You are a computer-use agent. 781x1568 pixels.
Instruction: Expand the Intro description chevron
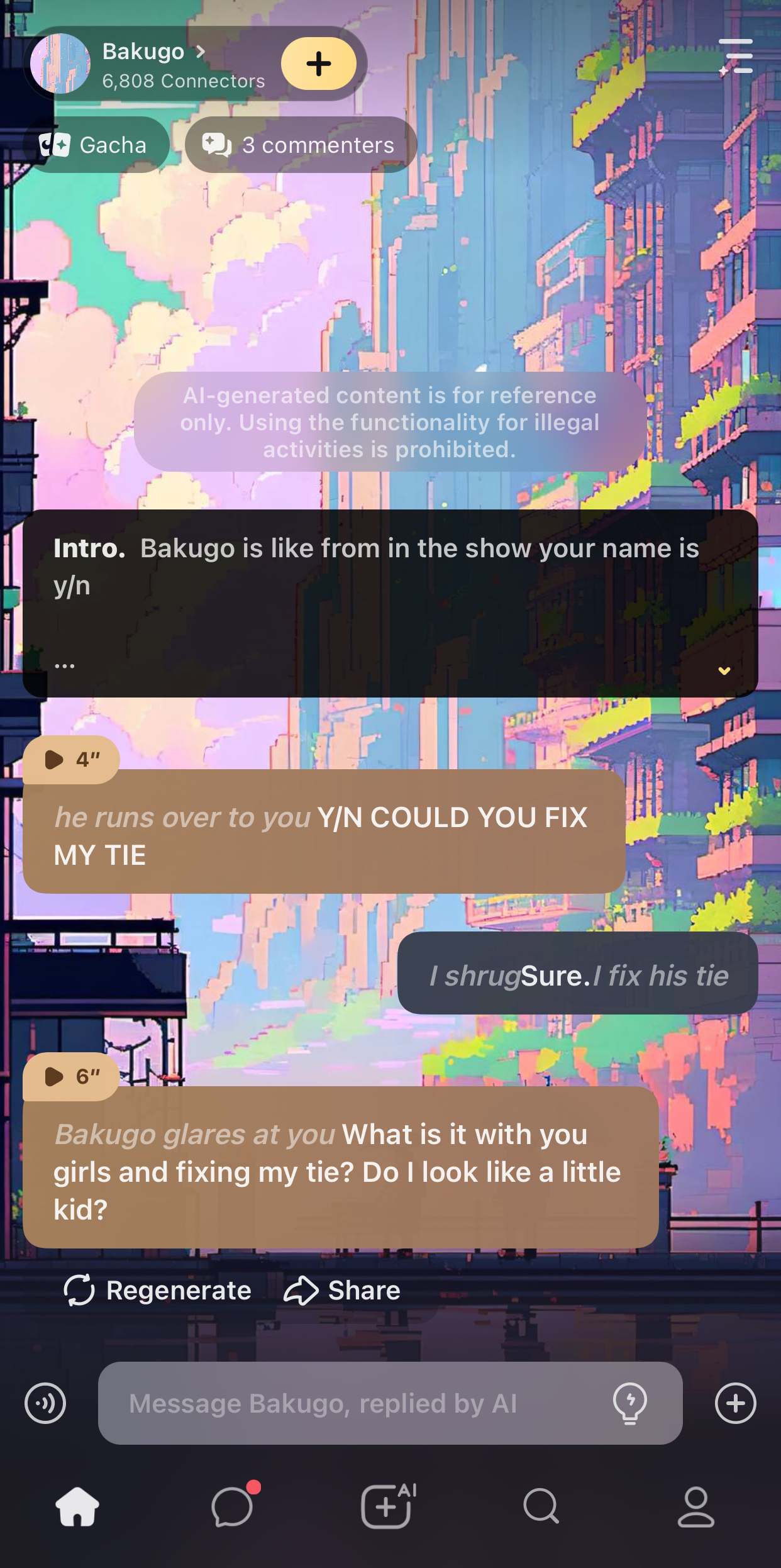pos(724,670)
